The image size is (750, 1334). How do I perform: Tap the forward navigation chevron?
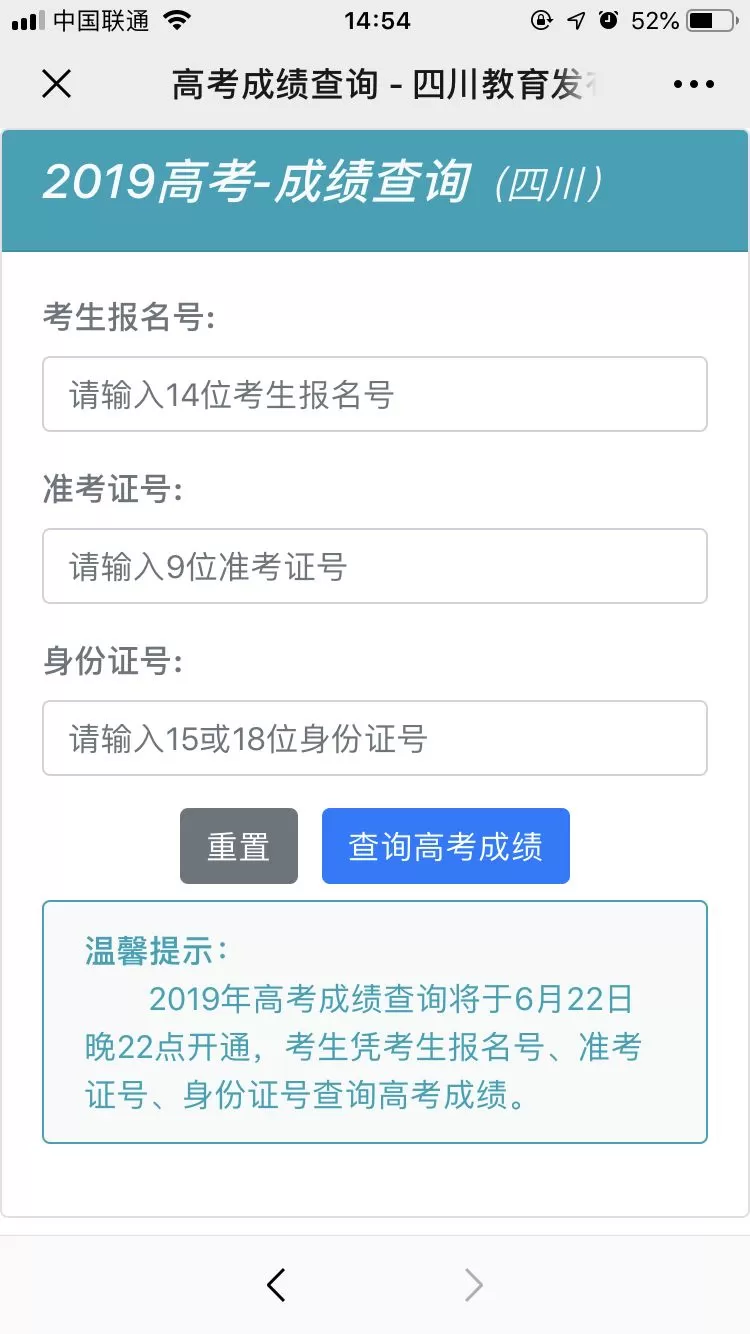473,1284
